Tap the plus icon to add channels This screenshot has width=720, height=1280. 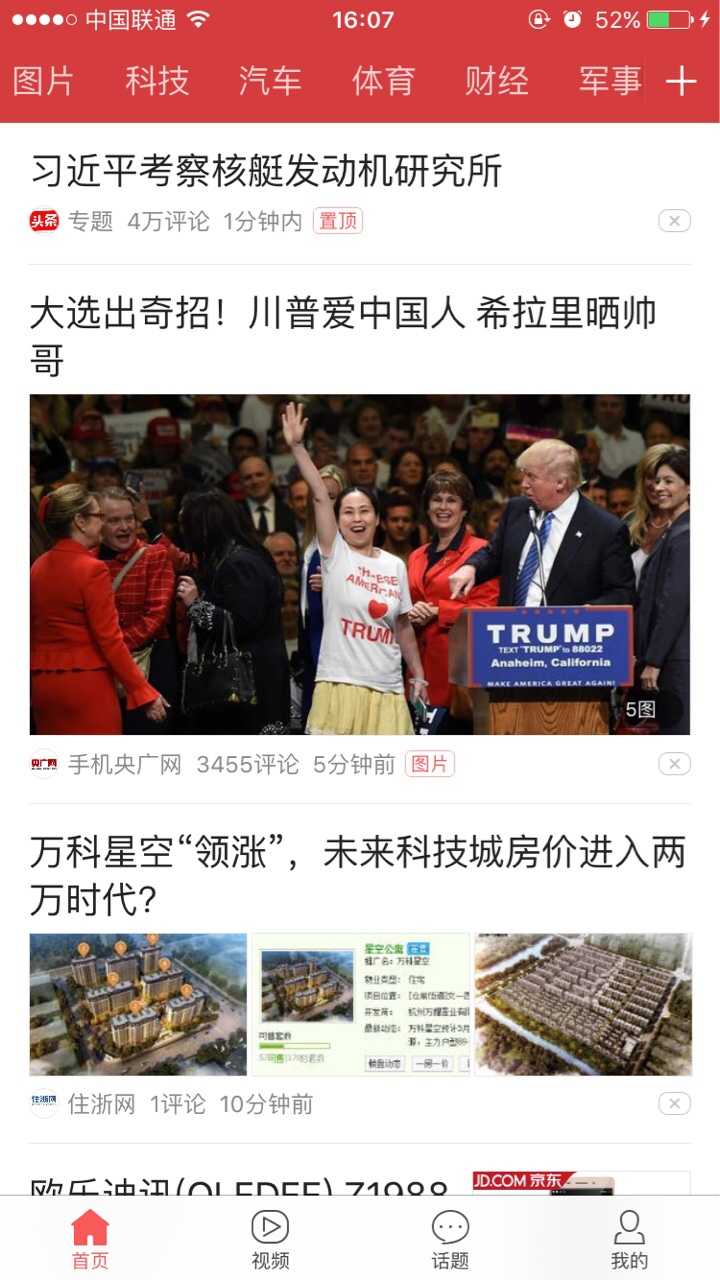tap(681, 82)
